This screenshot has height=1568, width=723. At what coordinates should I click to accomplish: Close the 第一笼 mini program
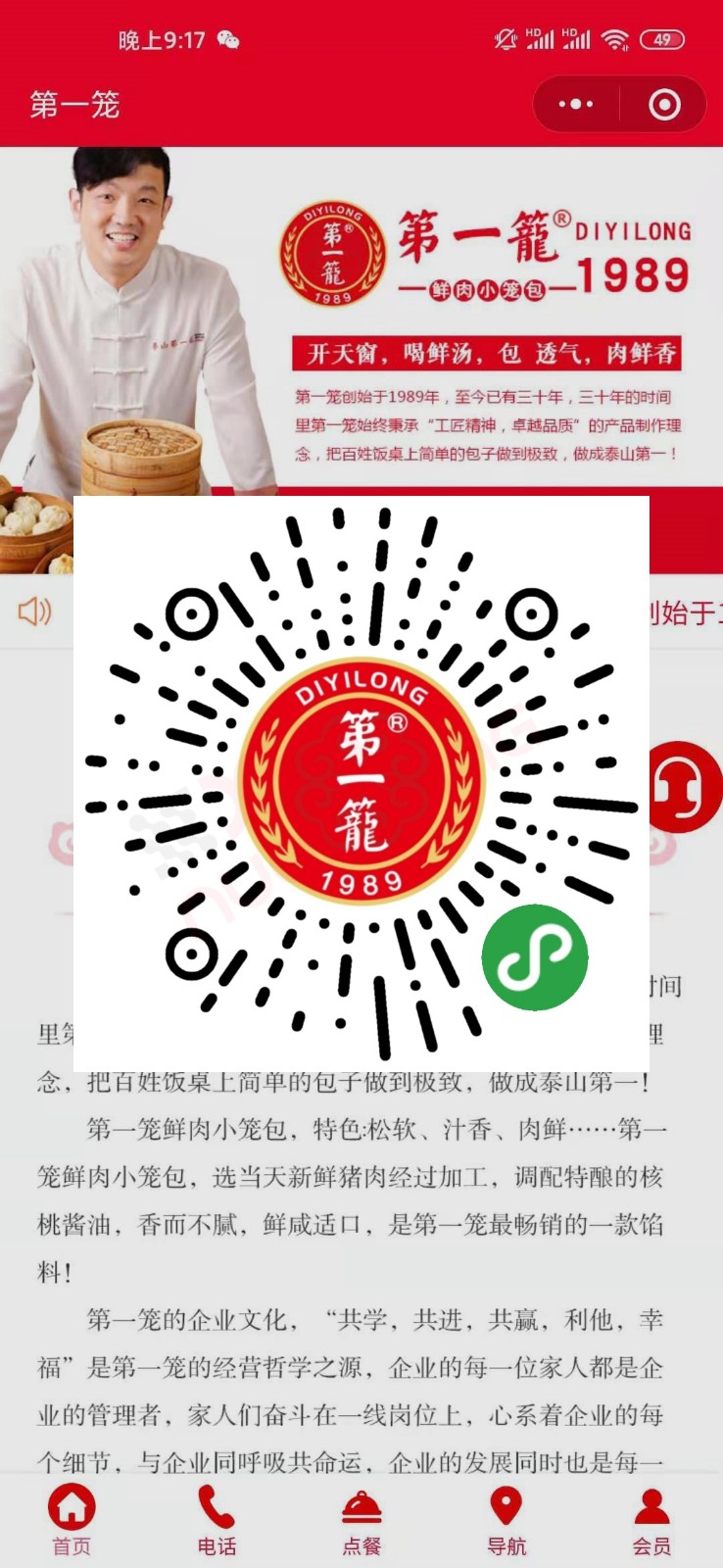[x=664, y=104]
